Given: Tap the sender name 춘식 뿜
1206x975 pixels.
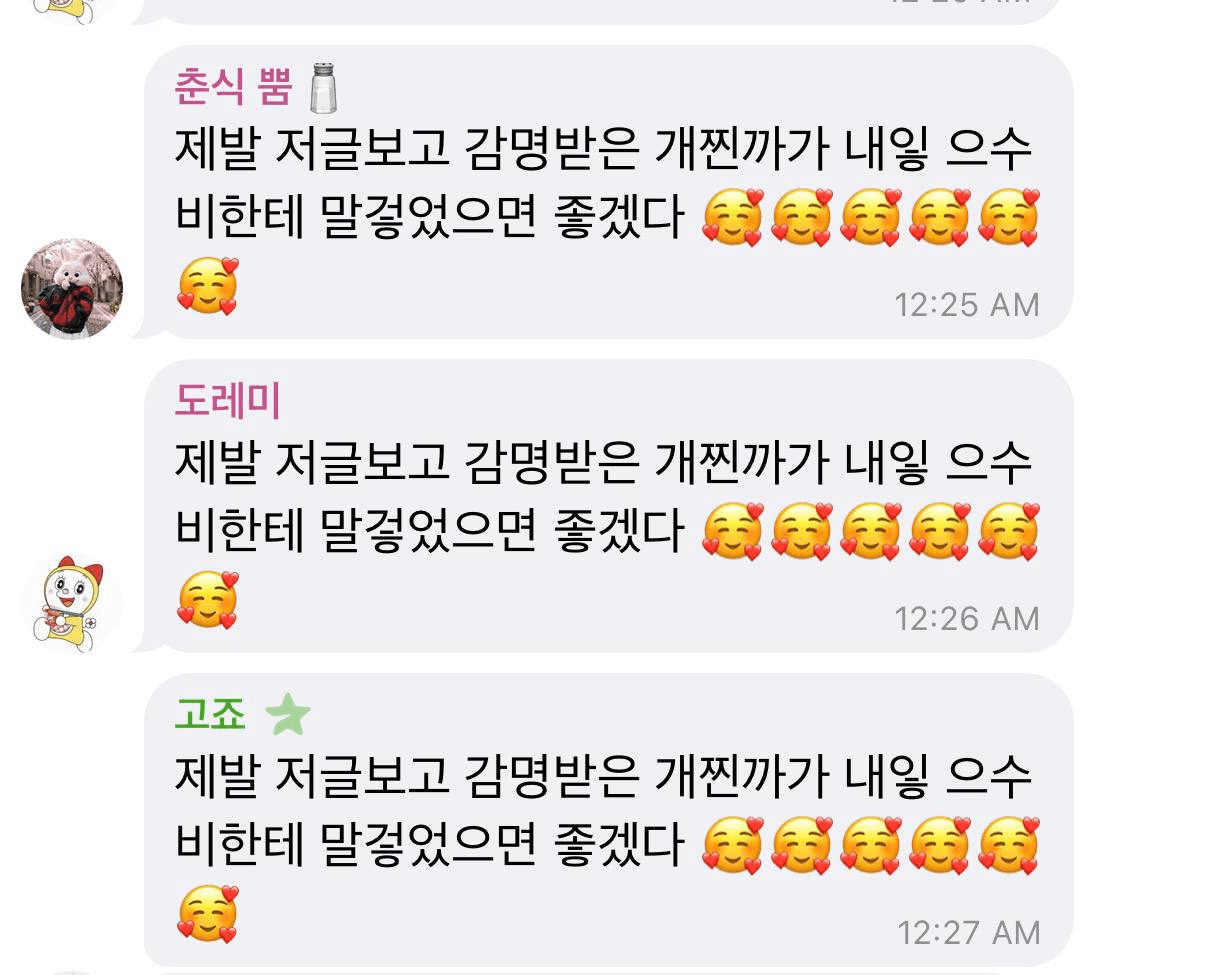Looking at the screenshot, I should 233,86.
